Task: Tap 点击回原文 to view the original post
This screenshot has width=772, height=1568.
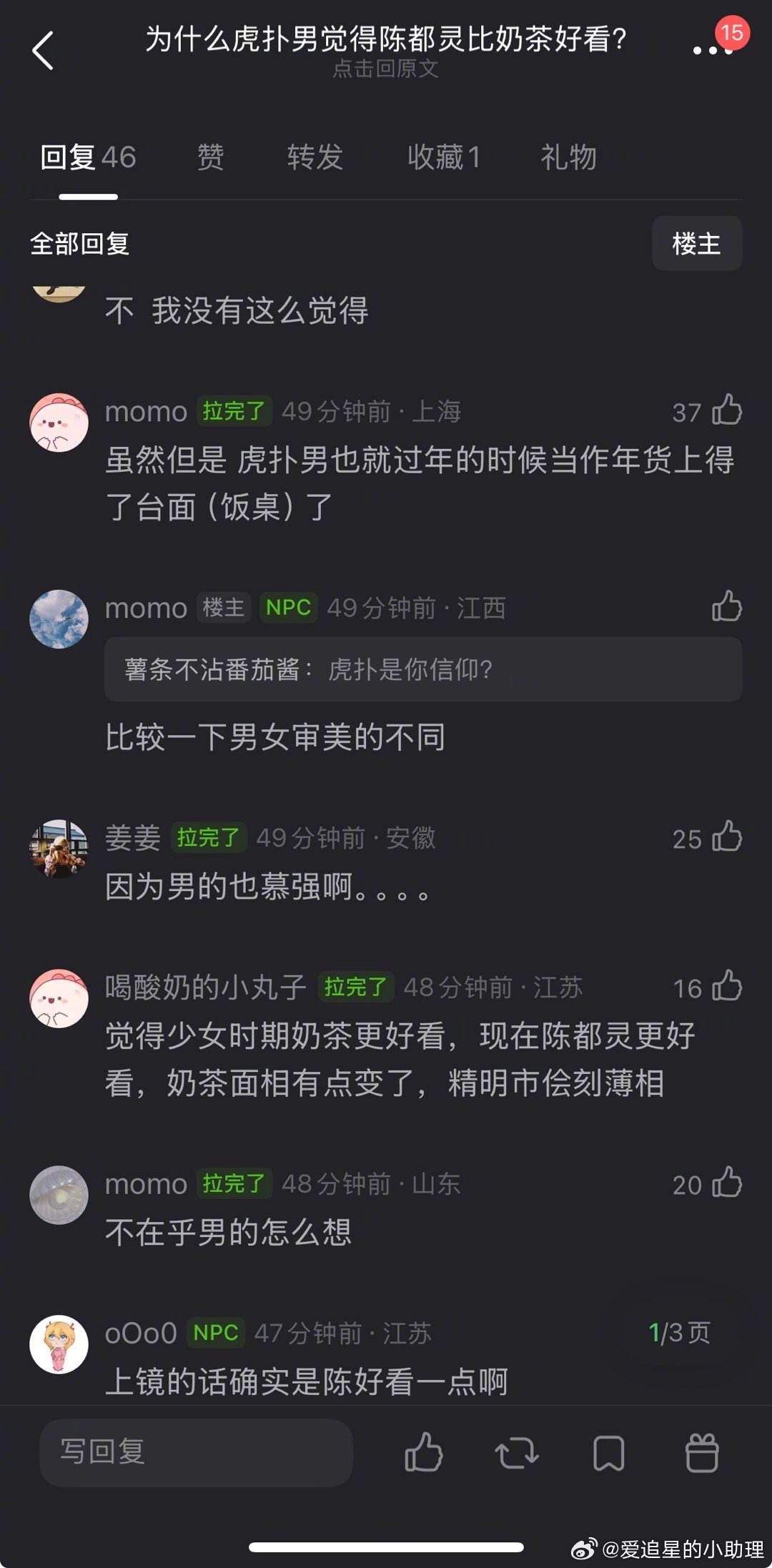Action: pyautogui.click(x=386, y=70)
